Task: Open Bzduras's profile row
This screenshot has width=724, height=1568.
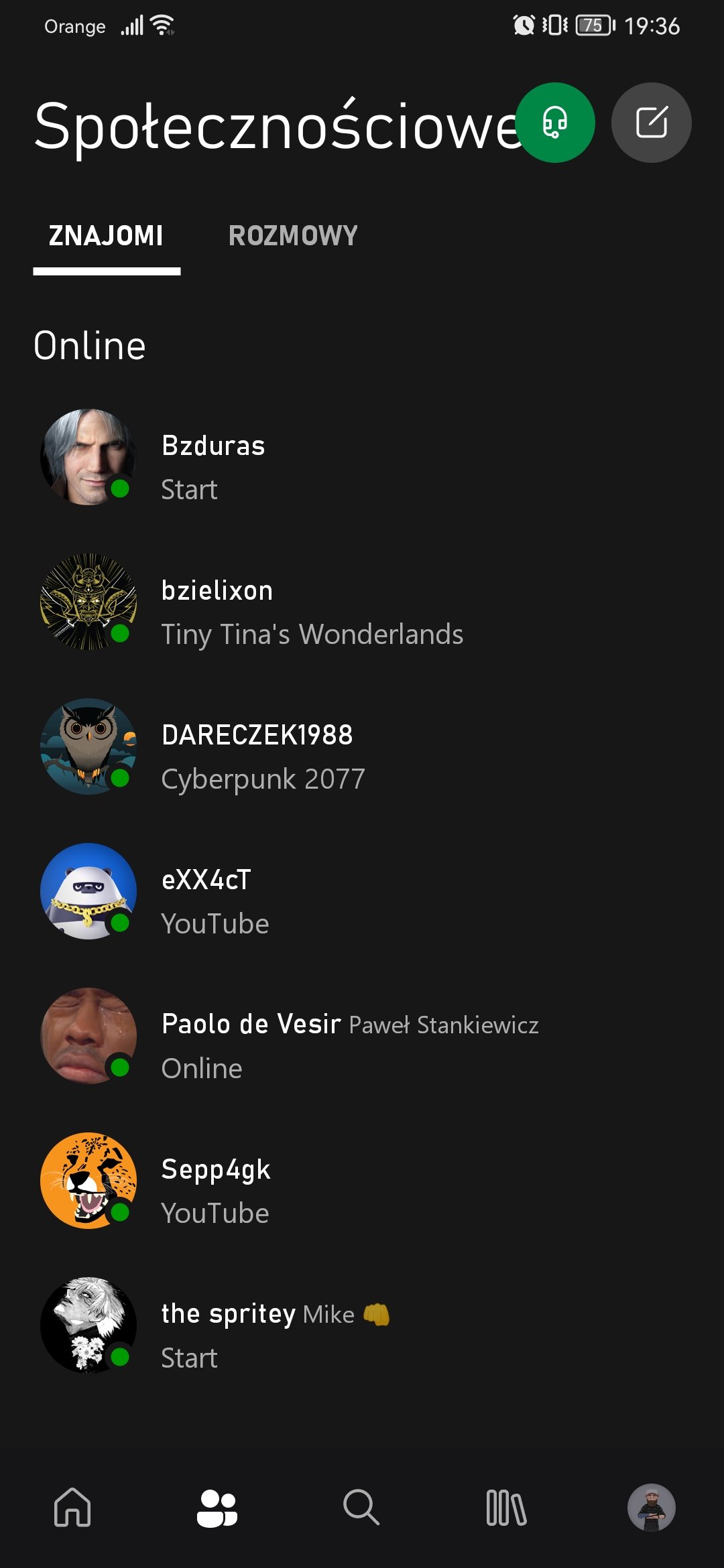Action: [x=362, y=458]
